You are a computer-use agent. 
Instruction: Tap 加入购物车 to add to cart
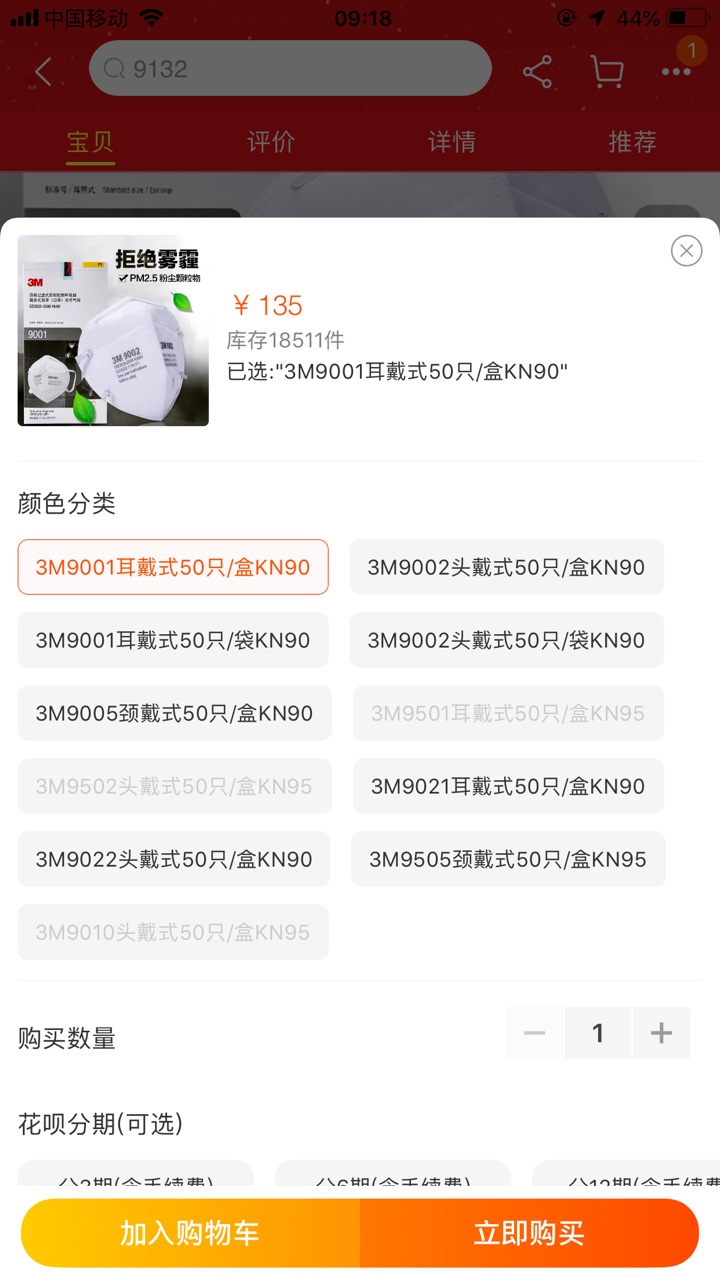coord(190,1233)
